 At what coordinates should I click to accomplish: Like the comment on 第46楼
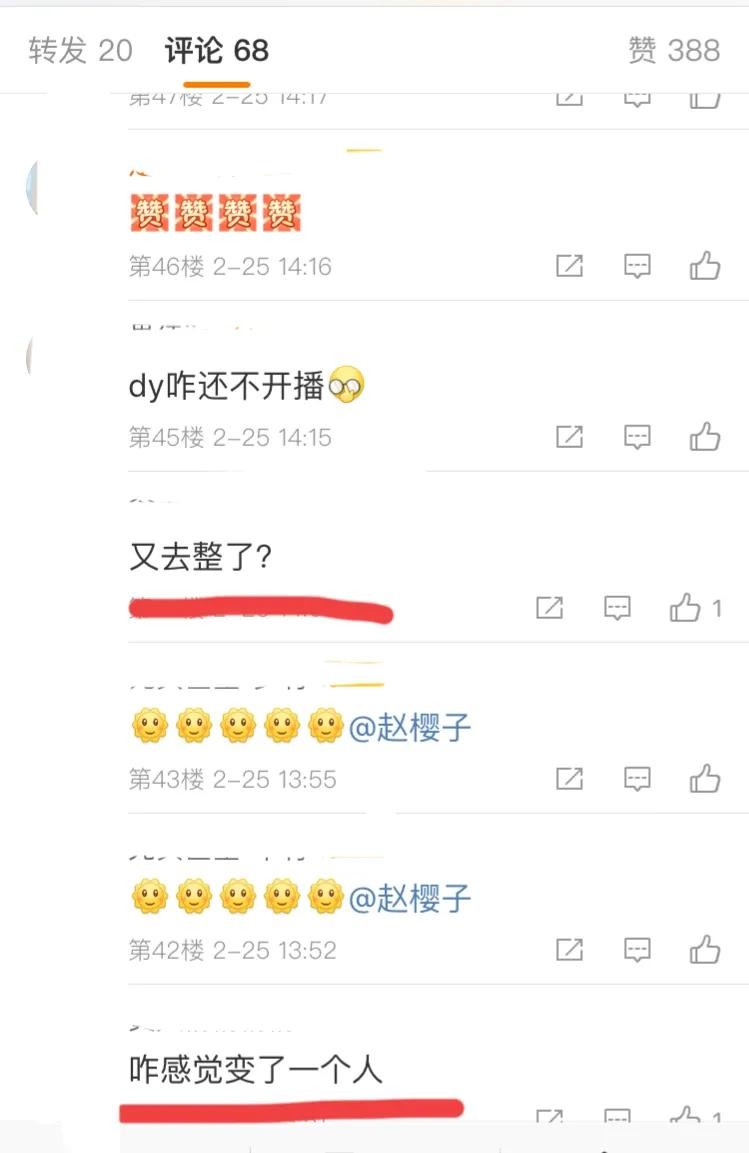click(x=705, y=266)
